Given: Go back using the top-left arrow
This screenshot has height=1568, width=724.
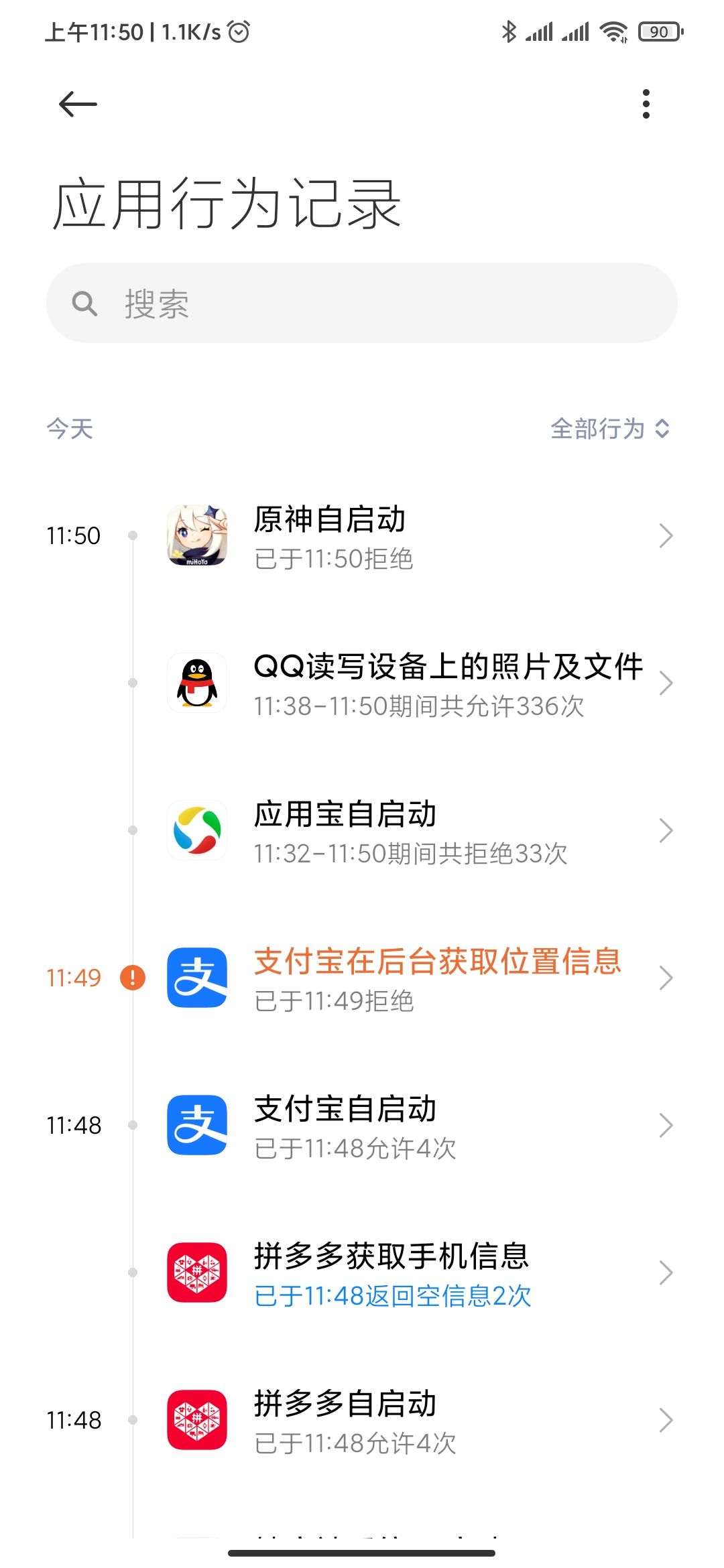Looking at the screenshot, I should pyautogui.click(x=78, y=105).
